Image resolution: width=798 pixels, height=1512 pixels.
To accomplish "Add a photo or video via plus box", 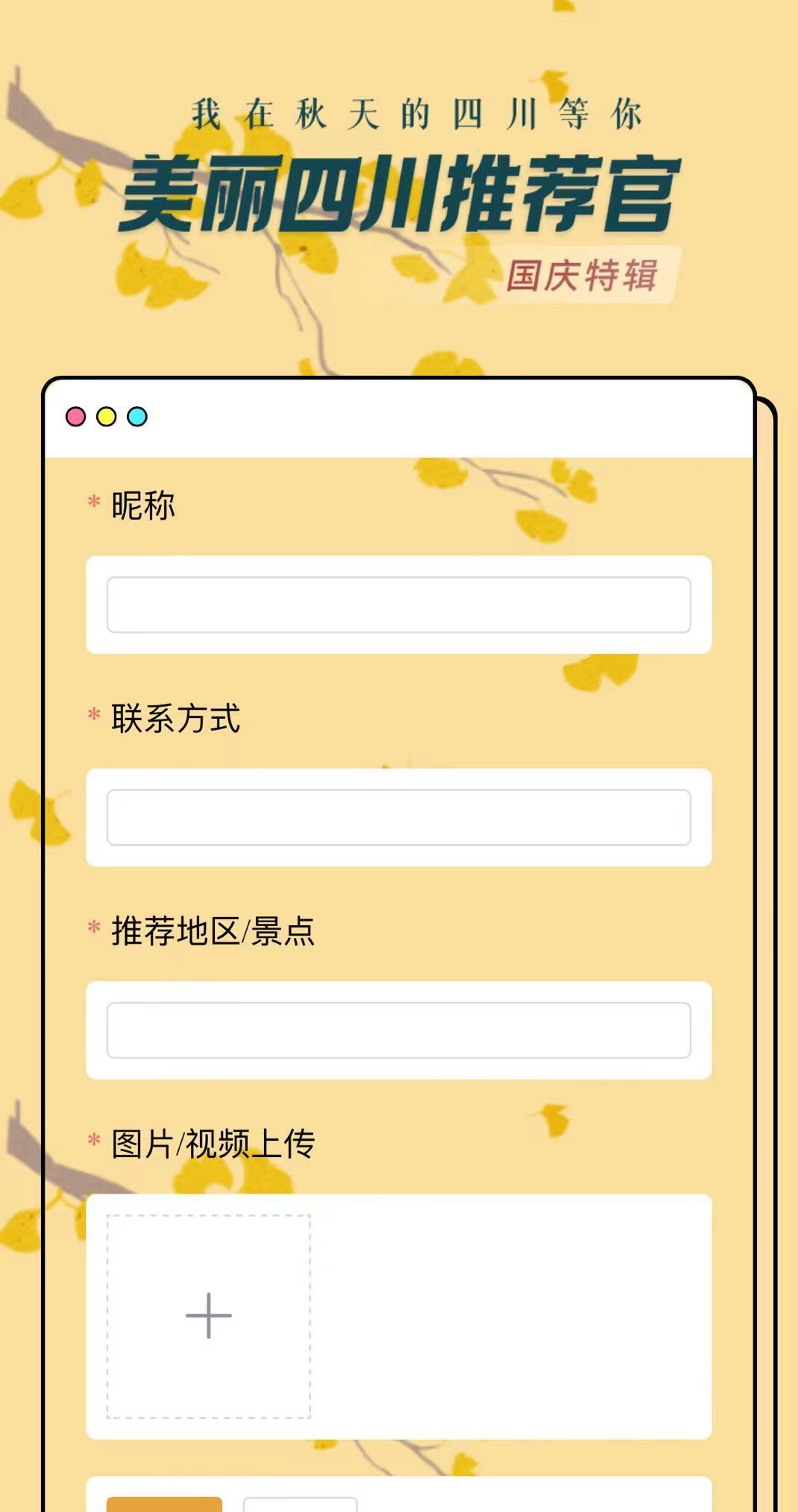I will tap(209, 1316).
